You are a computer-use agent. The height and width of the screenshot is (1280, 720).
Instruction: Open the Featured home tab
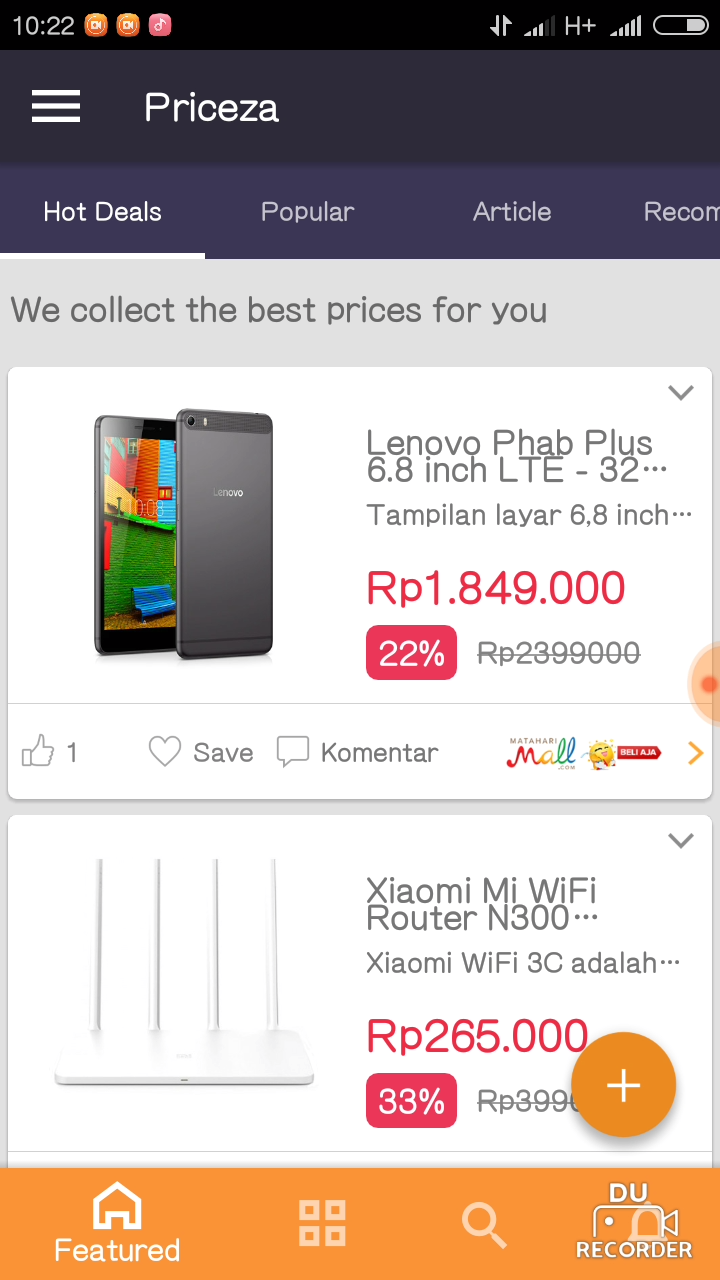pyautogui.click(x=117, y=1224)
